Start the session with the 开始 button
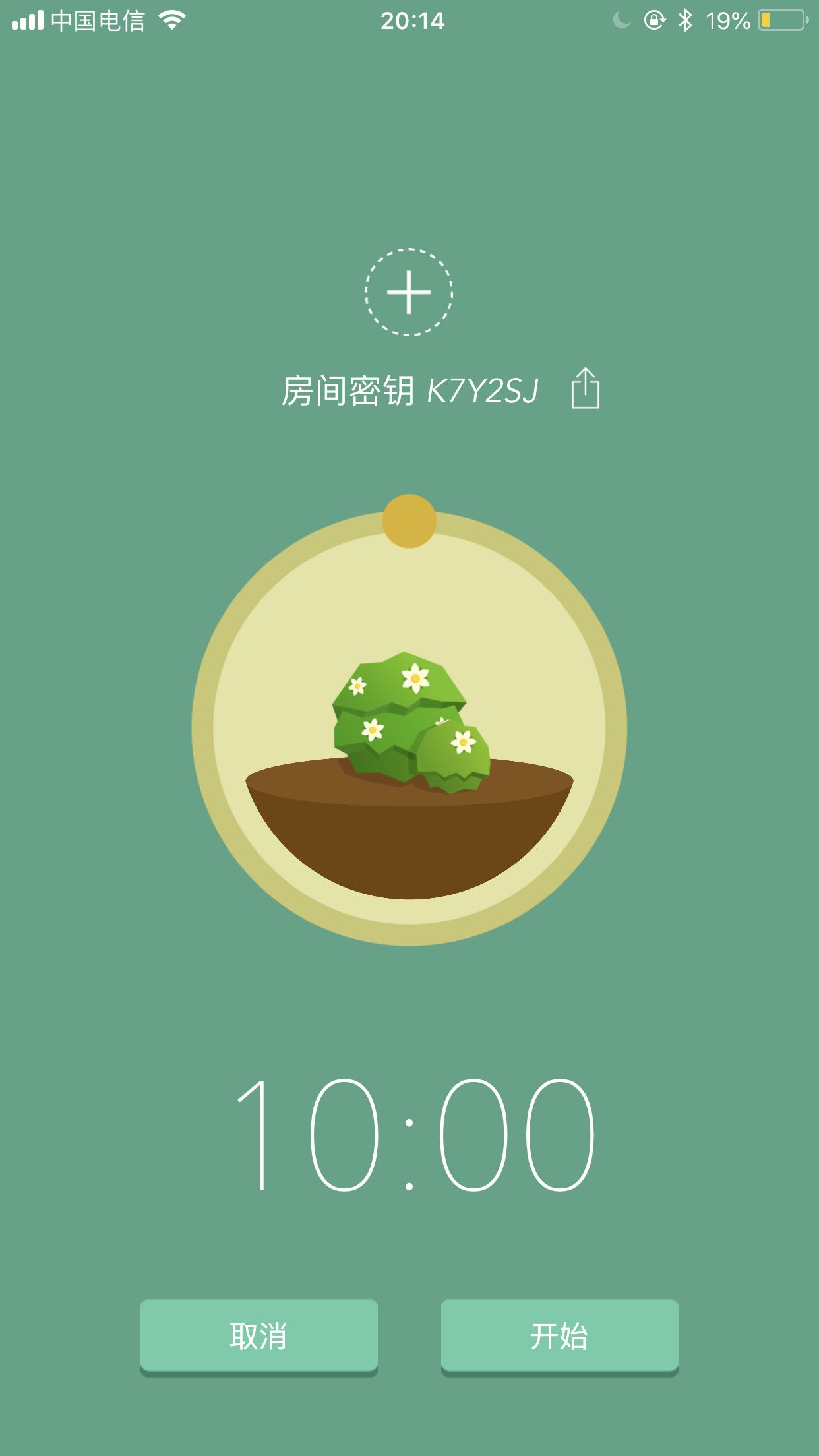 click(x=559, y=1337)
